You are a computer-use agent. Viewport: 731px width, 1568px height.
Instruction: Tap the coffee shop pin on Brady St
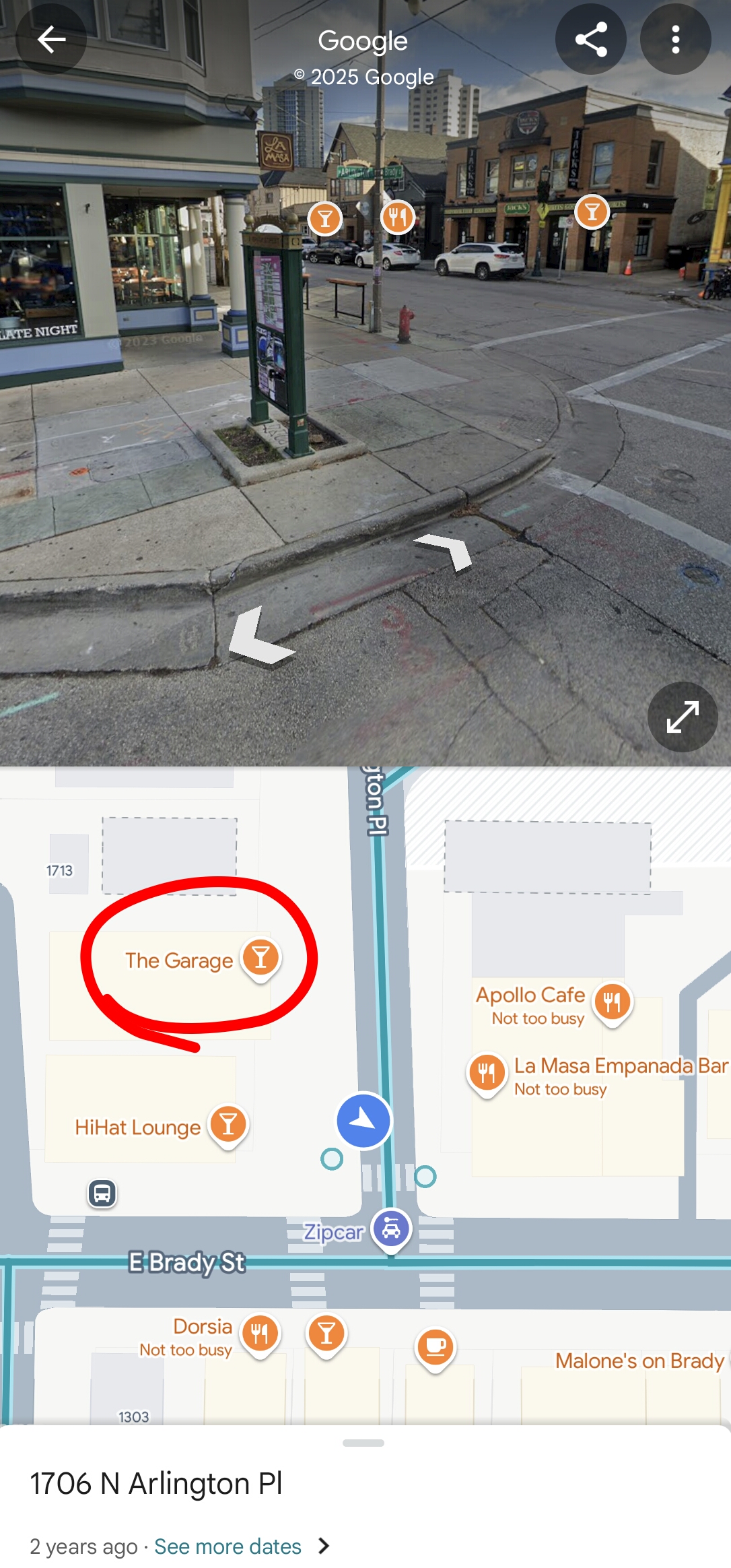click(436, 1346)
